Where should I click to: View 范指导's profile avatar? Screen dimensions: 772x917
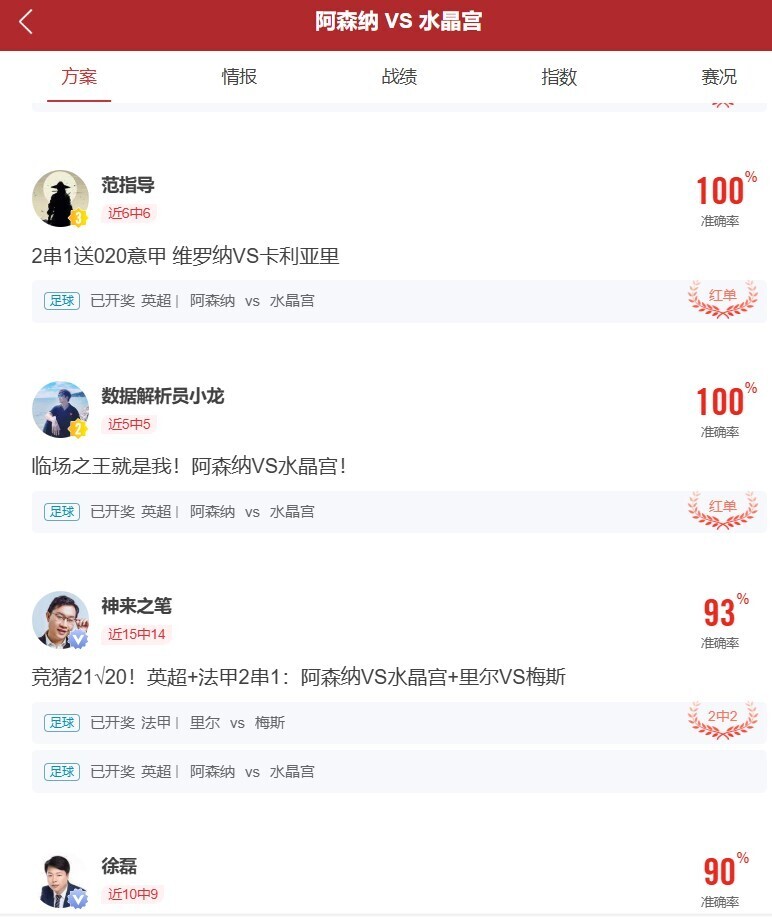[60, 198]
